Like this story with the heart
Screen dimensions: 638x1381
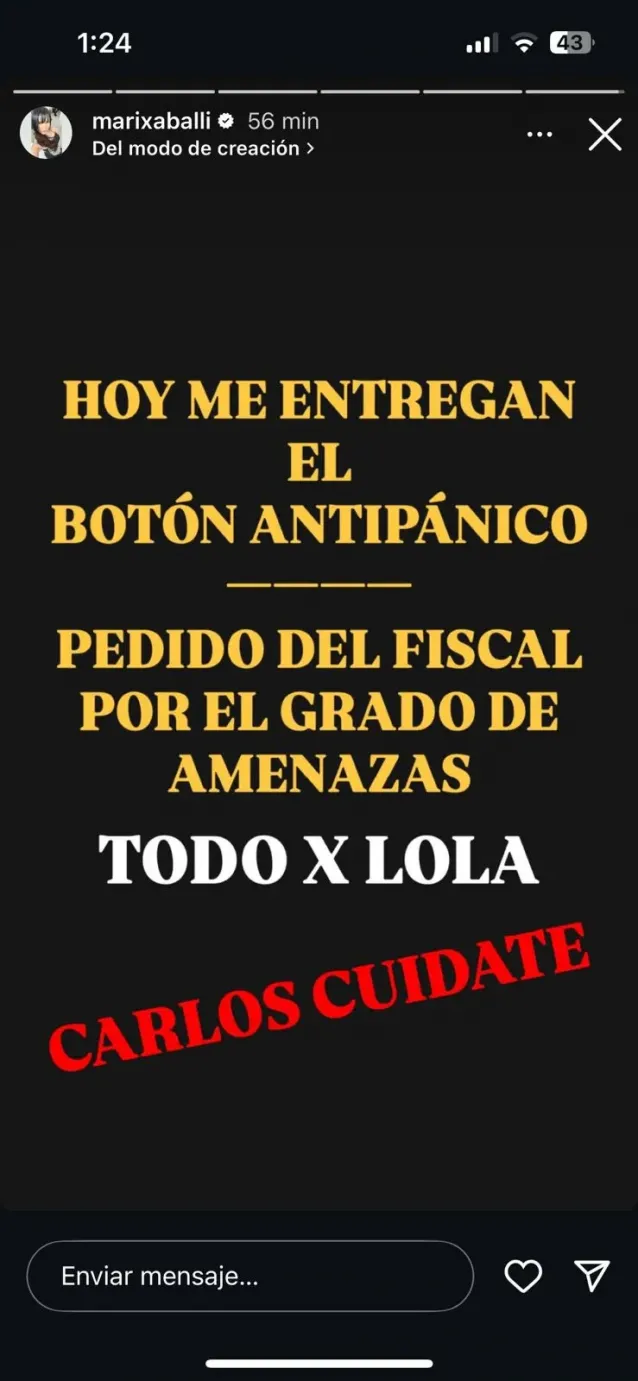coord(523,1276)
